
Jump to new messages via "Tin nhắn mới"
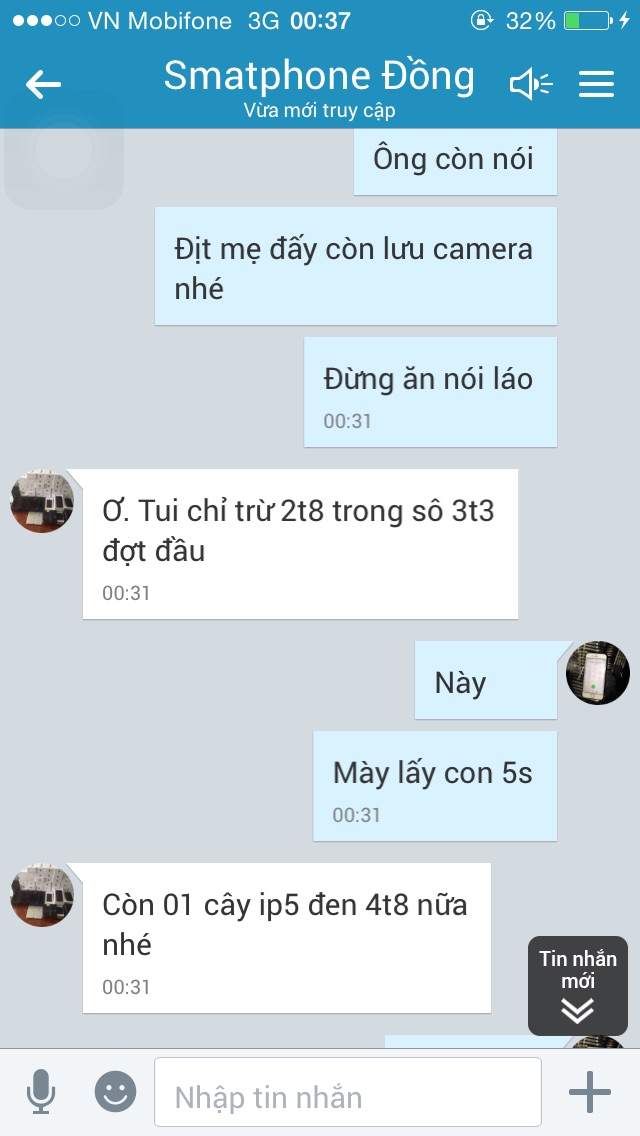578,985
